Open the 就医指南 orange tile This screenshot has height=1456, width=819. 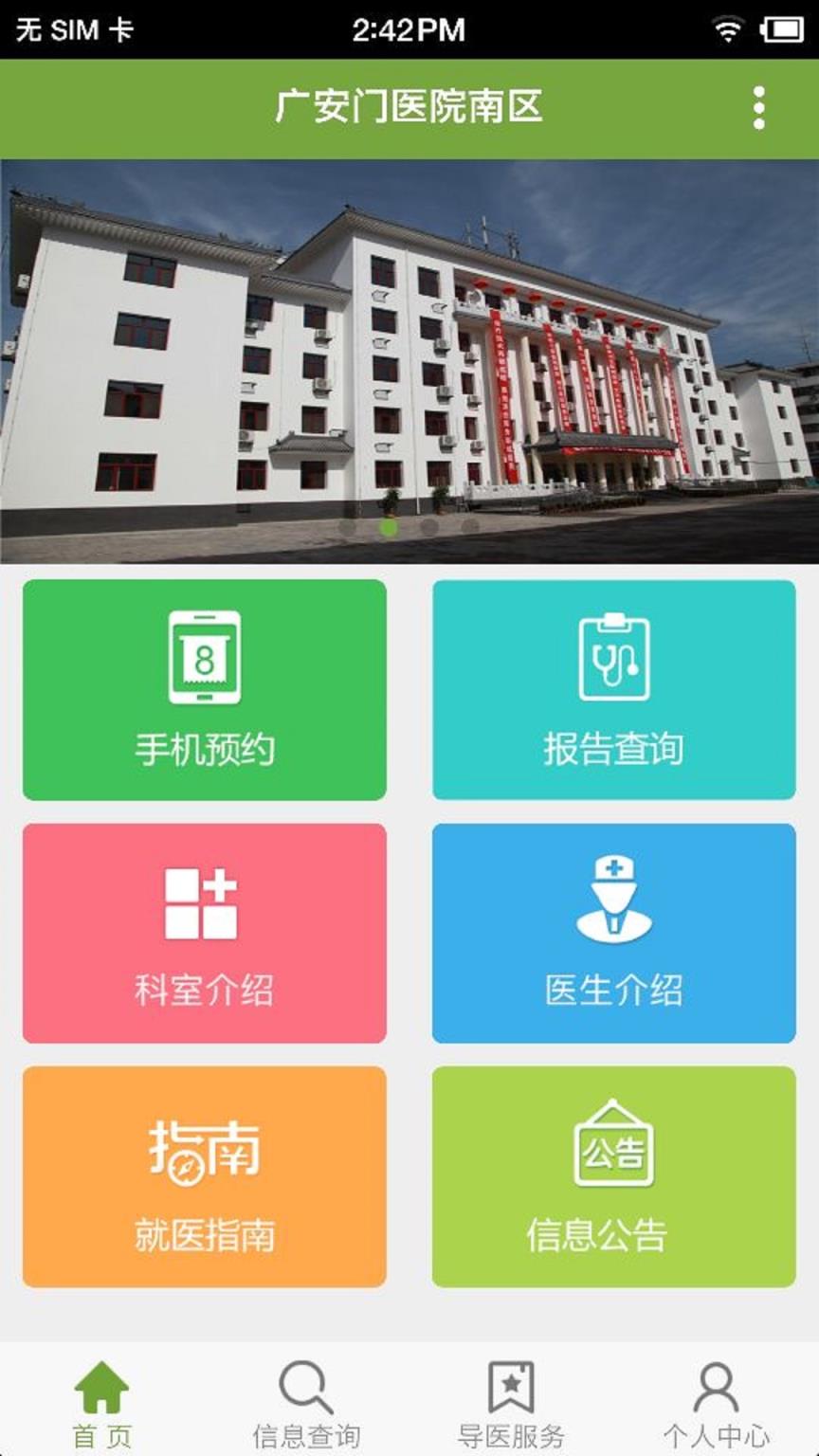tap(203, 1177)
